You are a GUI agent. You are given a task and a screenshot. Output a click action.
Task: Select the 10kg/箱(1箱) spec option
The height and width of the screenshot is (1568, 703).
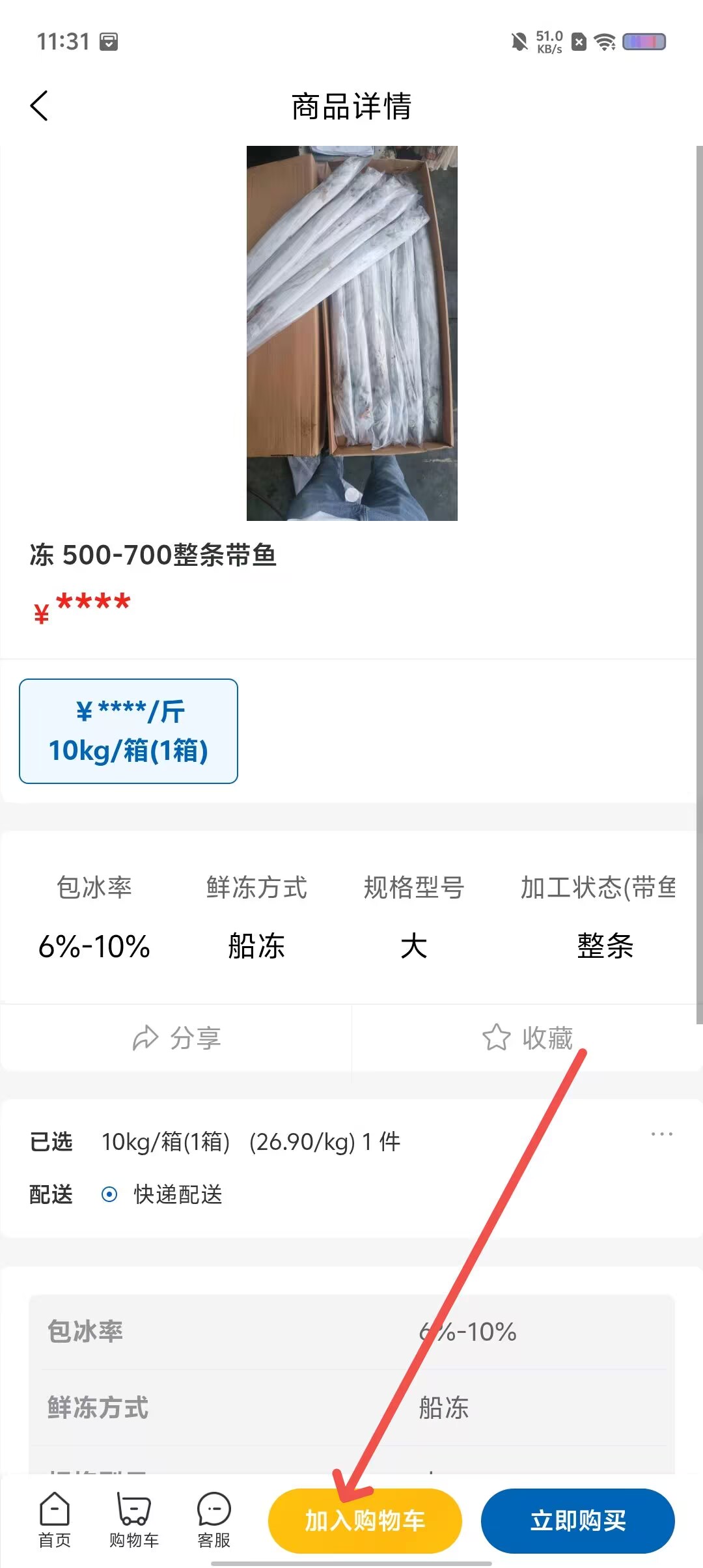click(x=128, y=731)
